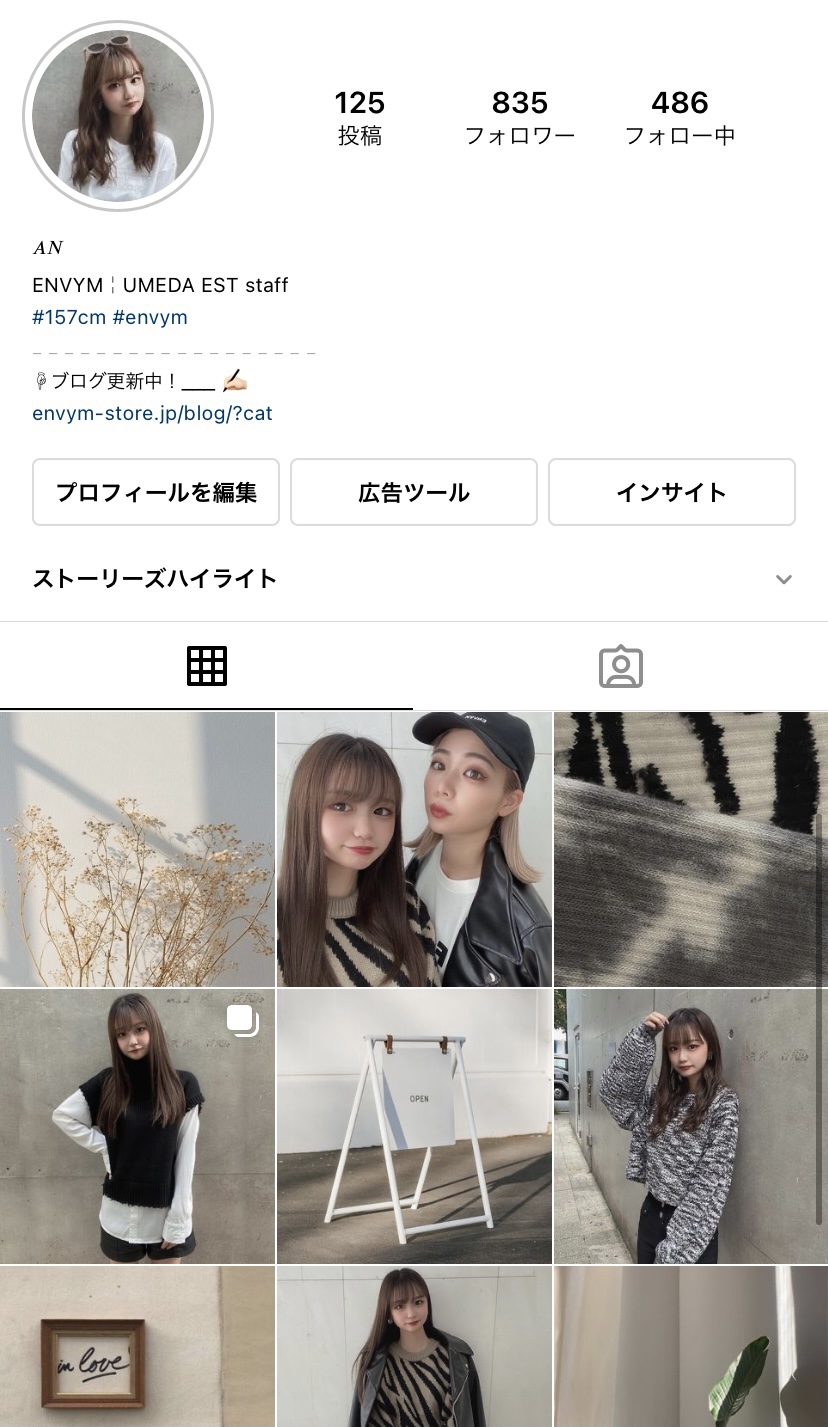Open 広告ツール
Viewport: 828px width, 1427px height.
click(x=414, y=492)
